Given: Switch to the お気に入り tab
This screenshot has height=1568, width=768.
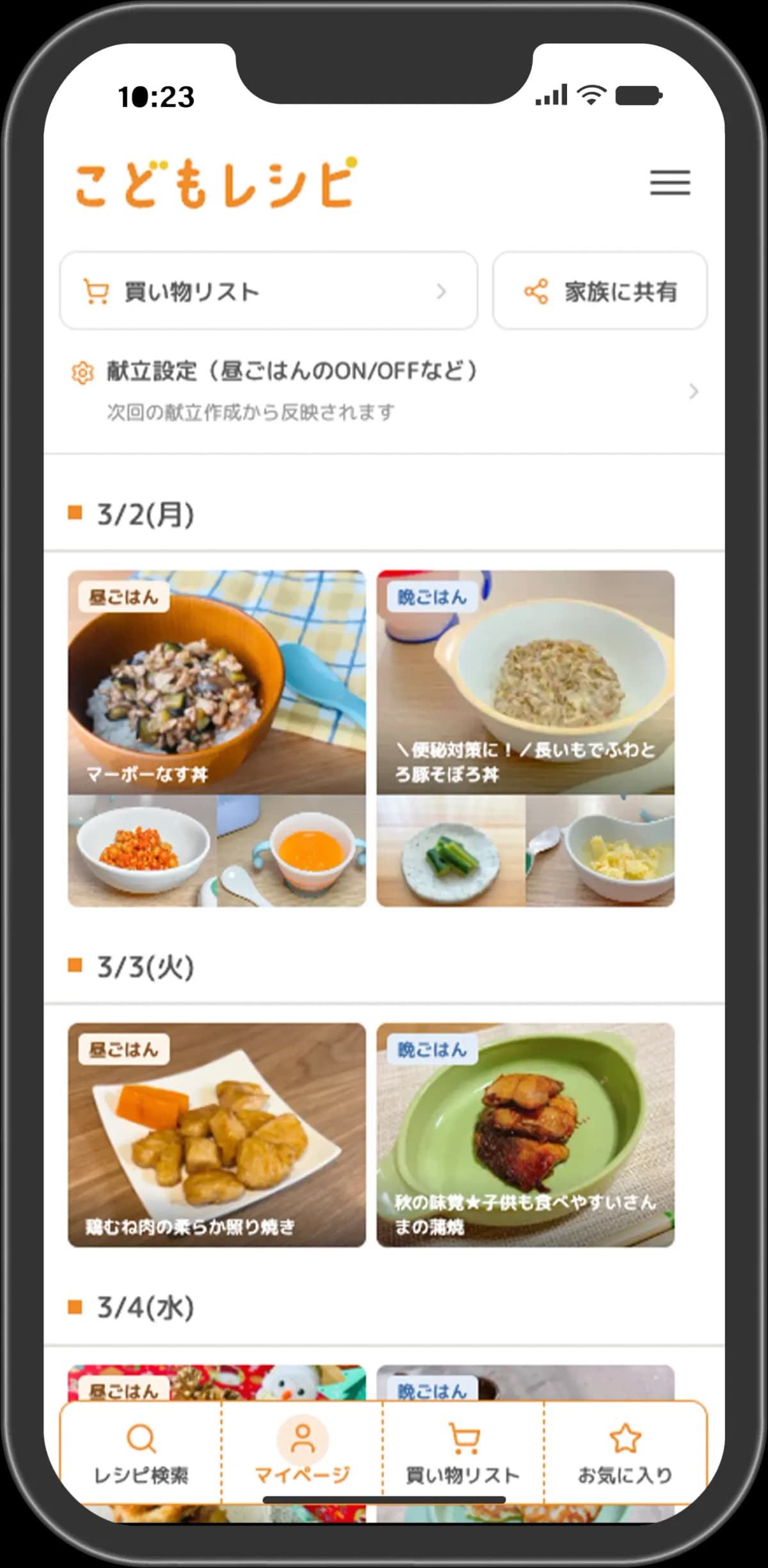Looking at the screenshot, I should [x=625, y=1454].
